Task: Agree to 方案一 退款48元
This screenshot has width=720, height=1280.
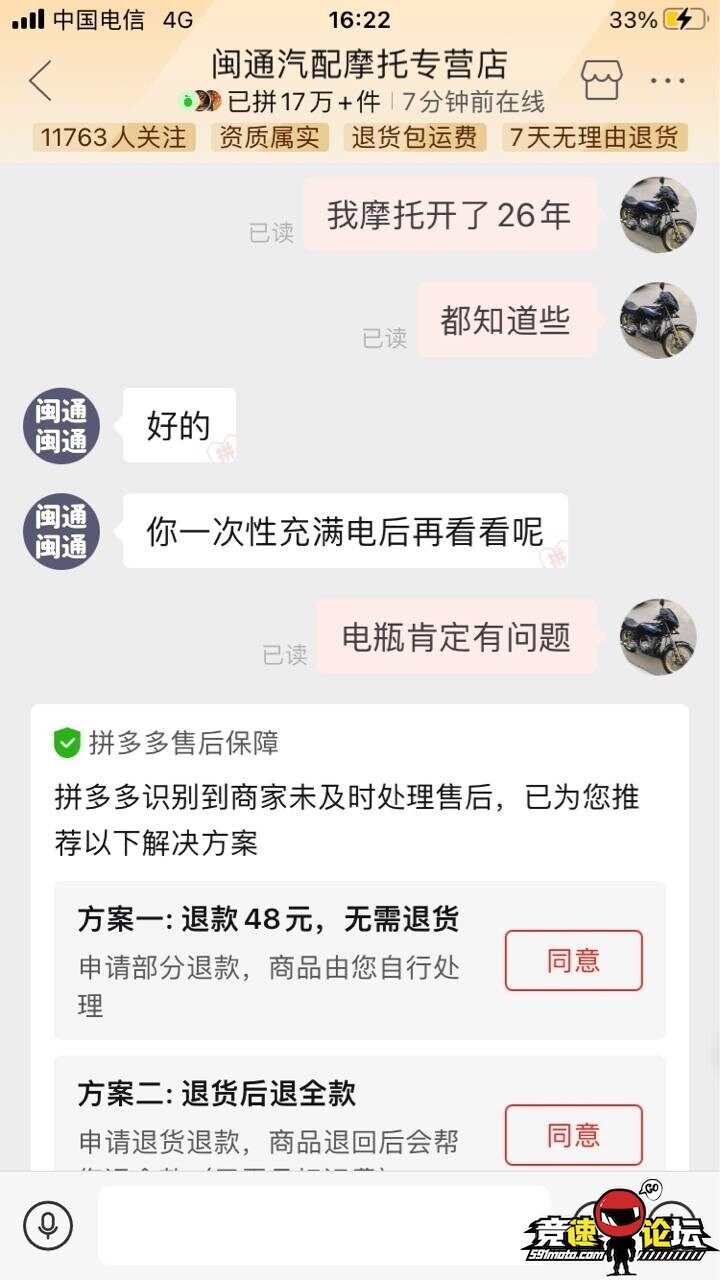Action: click(x=573, y=960)
